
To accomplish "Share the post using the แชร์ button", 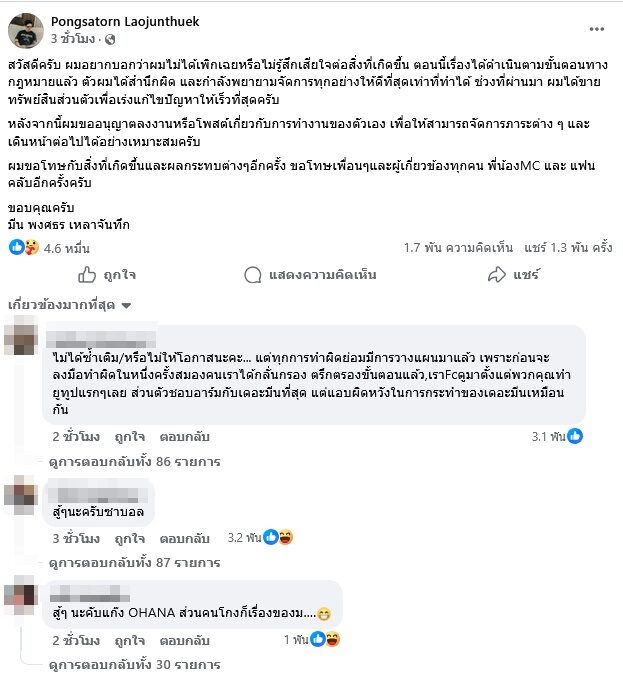I will click(x=512, y=274).
